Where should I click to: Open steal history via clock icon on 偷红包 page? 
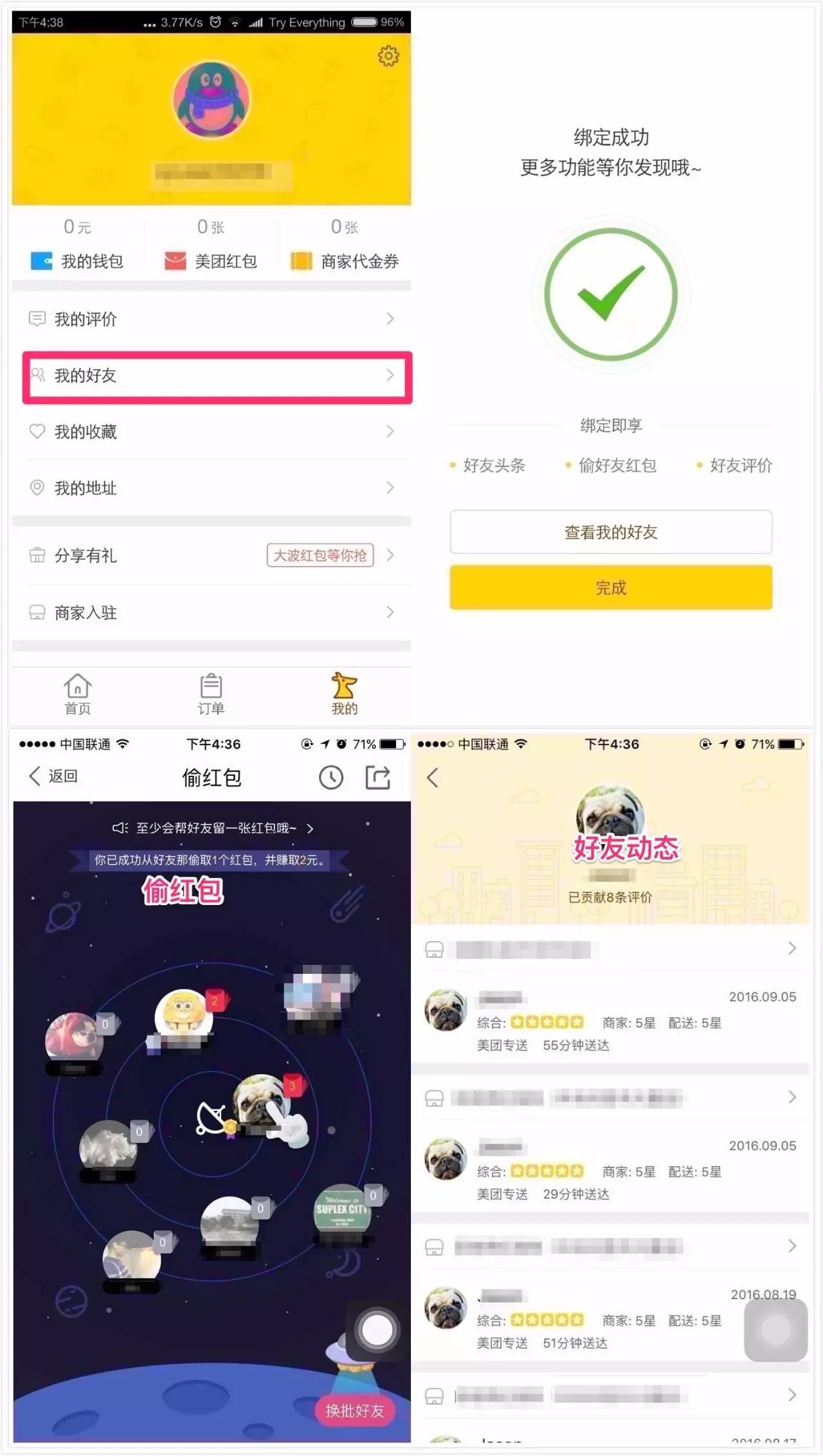(x=331, y=776)
